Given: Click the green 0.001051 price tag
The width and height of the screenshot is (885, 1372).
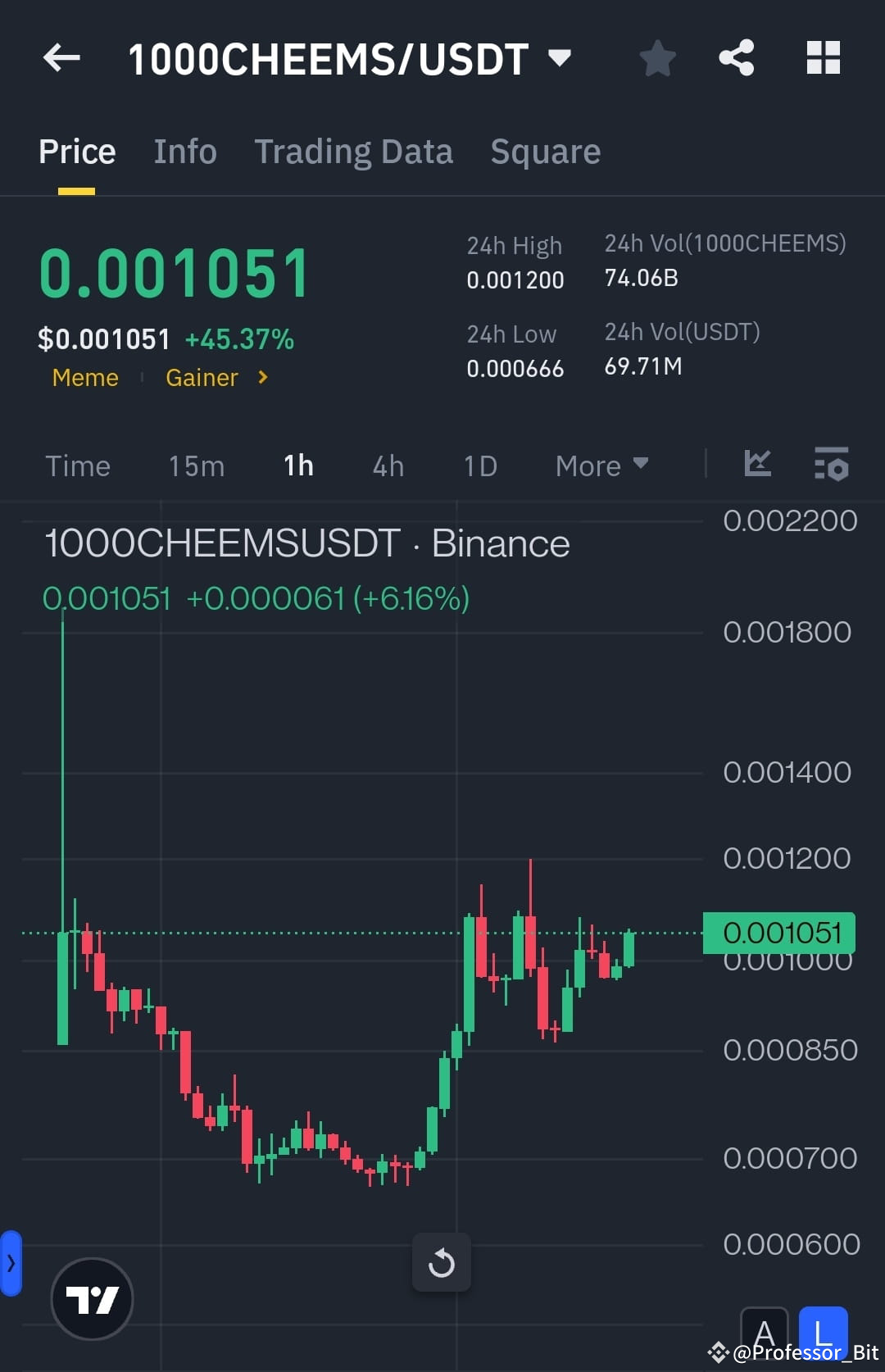Looking at the screenshot, I should (778, 932).
